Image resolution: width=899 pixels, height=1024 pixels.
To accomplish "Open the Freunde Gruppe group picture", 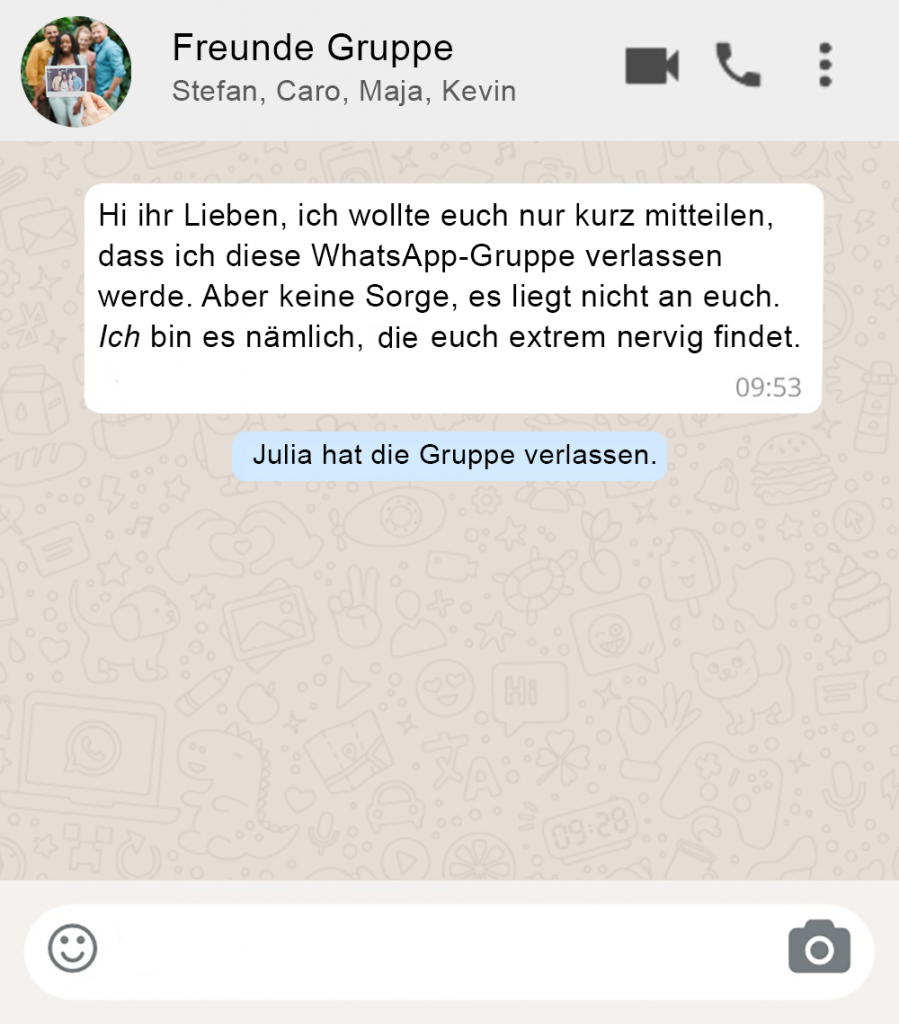I will pyautogui.click(x=76, y=70).
